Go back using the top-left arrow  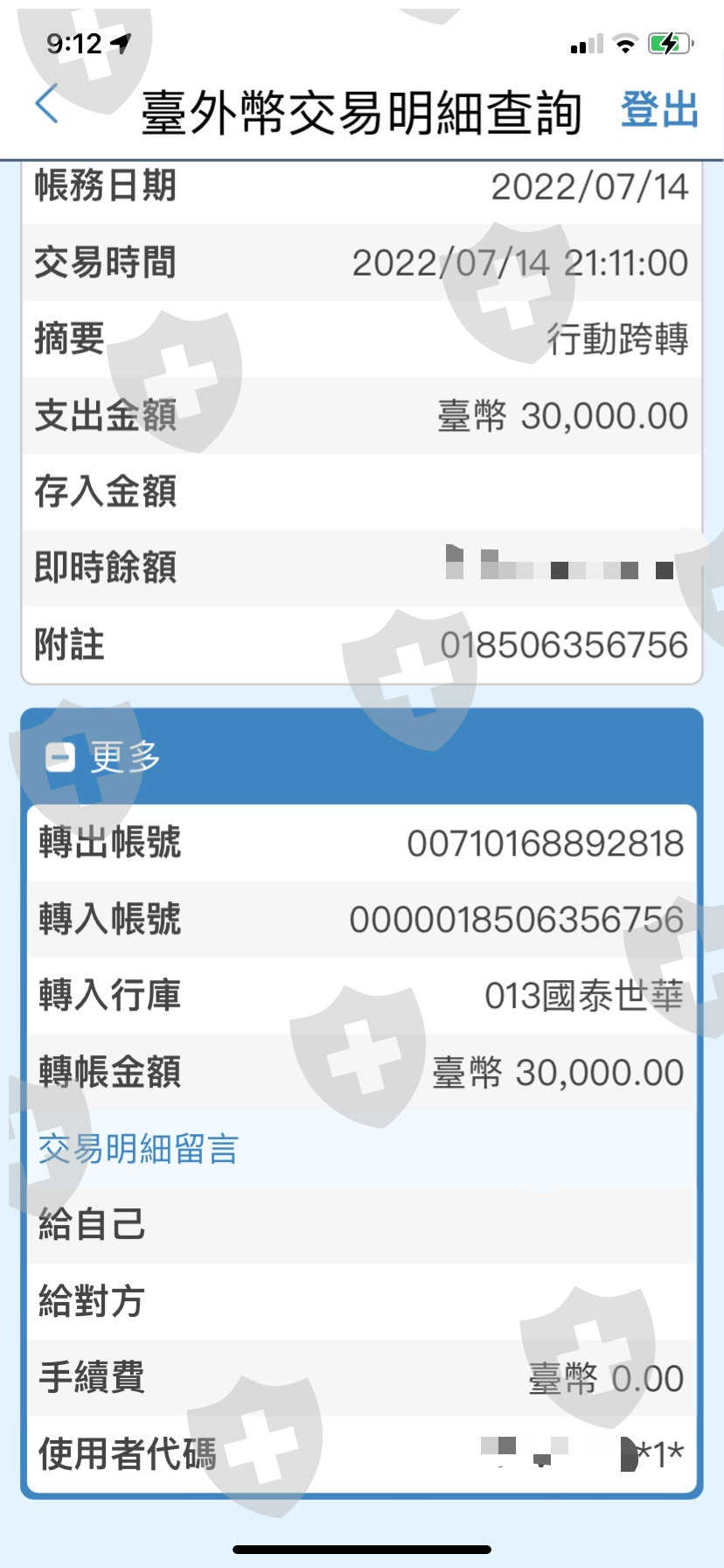click(x=46, y=105)
